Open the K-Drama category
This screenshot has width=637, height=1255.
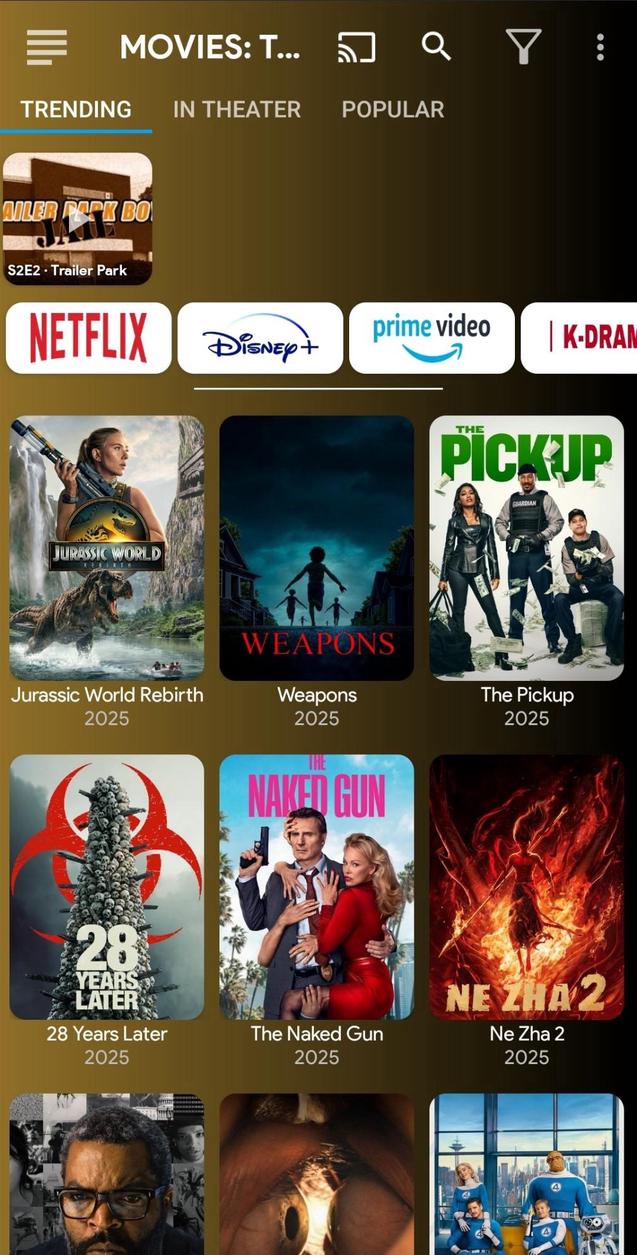pyautogui.click(x=585, y=338)
